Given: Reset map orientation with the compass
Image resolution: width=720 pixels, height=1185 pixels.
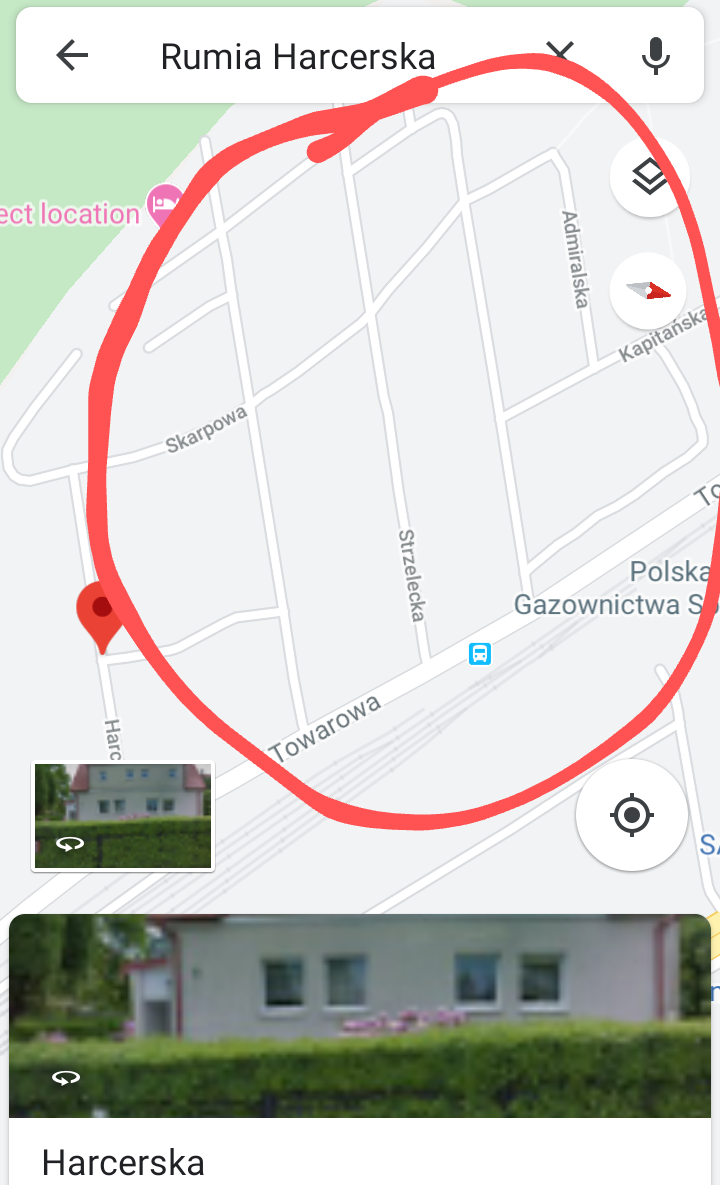Looking at the screenshot, I should 649,291.
